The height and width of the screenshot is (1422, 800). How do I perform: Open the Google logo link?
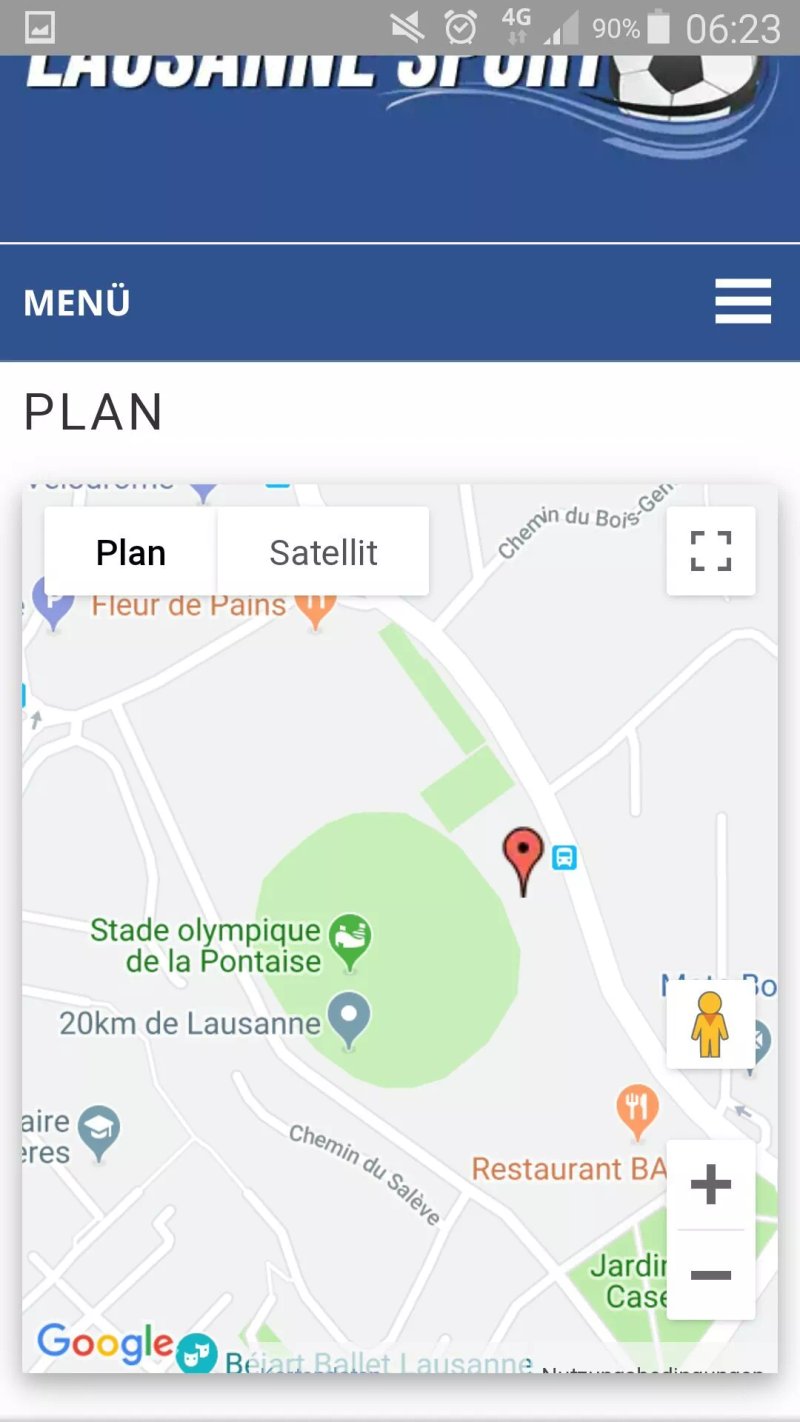[x=105, y=1343]
